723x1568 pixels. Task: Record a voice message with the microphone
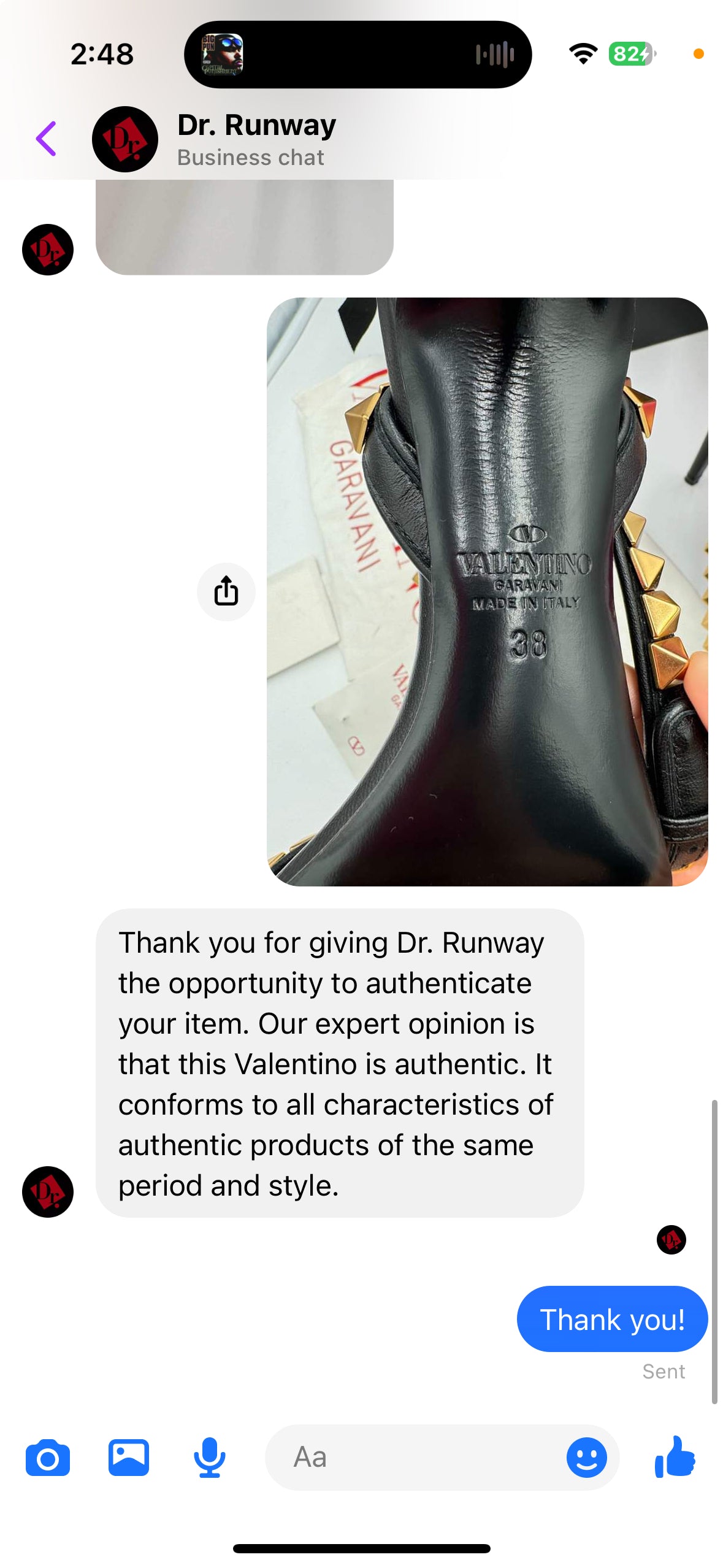click(209, 1458)
